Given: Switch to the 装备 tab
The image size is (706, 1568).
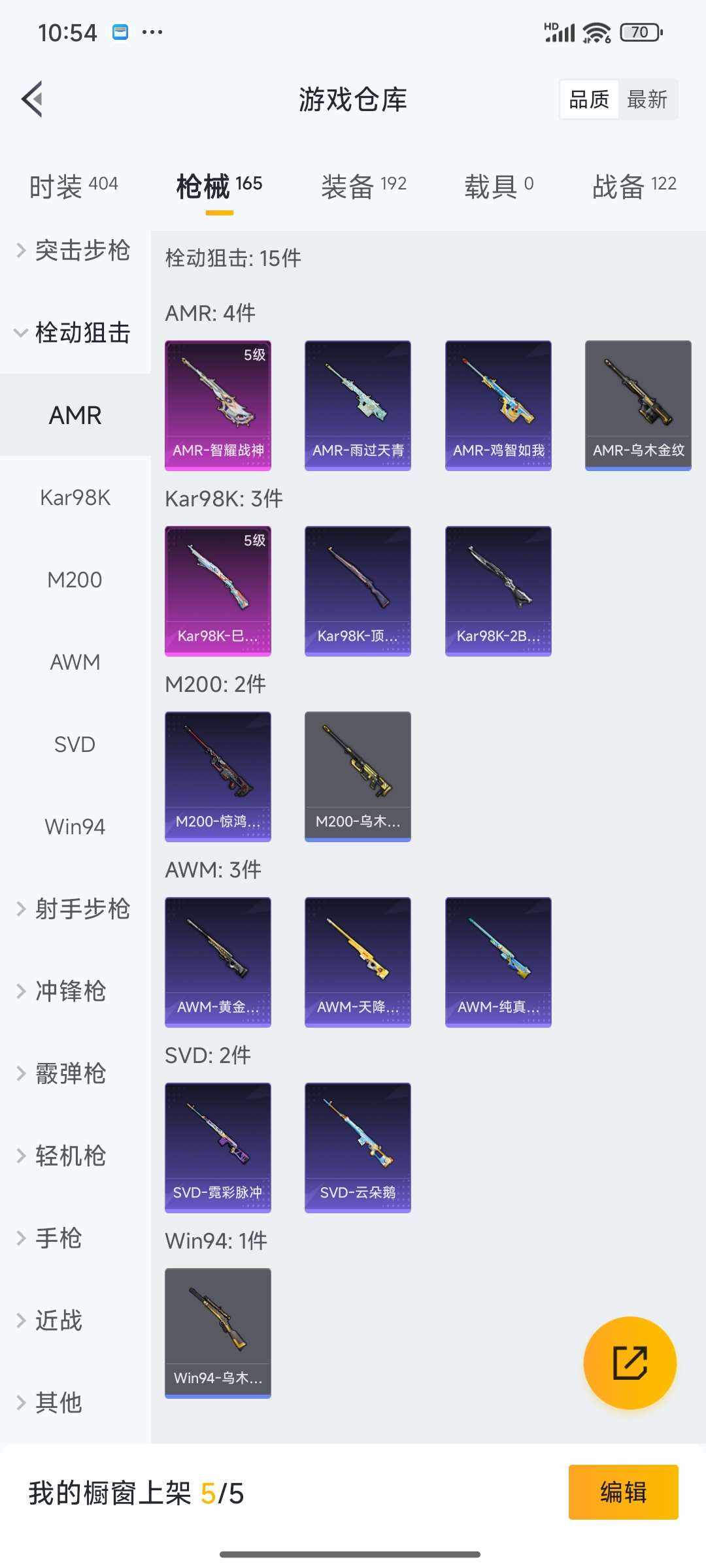Looking at the screenshot, I should point(363,186).
